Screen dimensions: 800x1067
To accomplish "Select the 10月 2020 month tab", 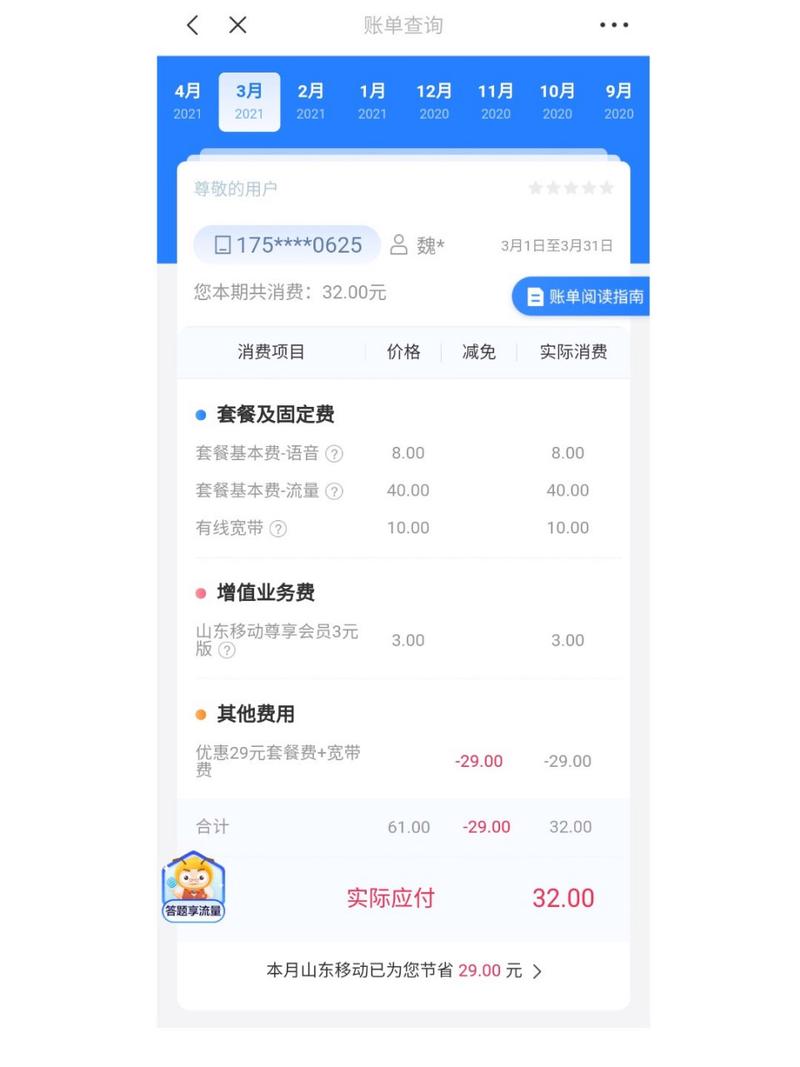I will 557,101.
